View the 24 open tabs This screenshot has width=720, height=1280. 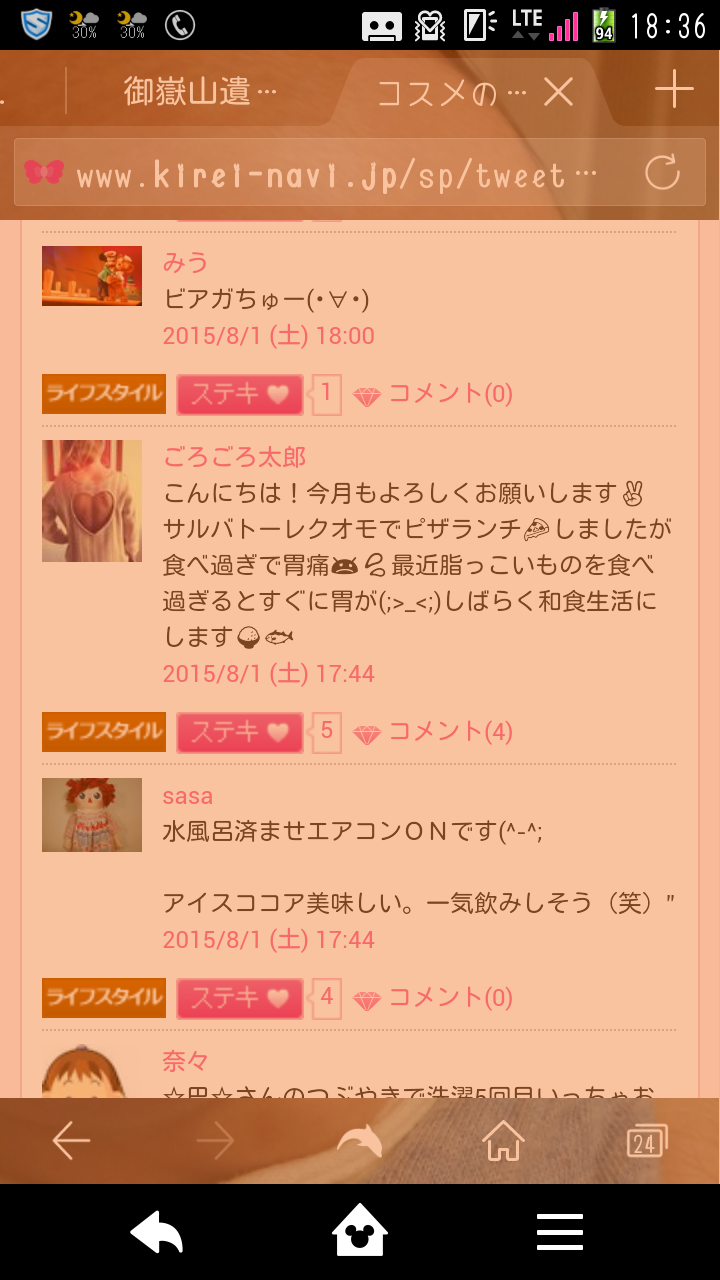coord(646,1141)
